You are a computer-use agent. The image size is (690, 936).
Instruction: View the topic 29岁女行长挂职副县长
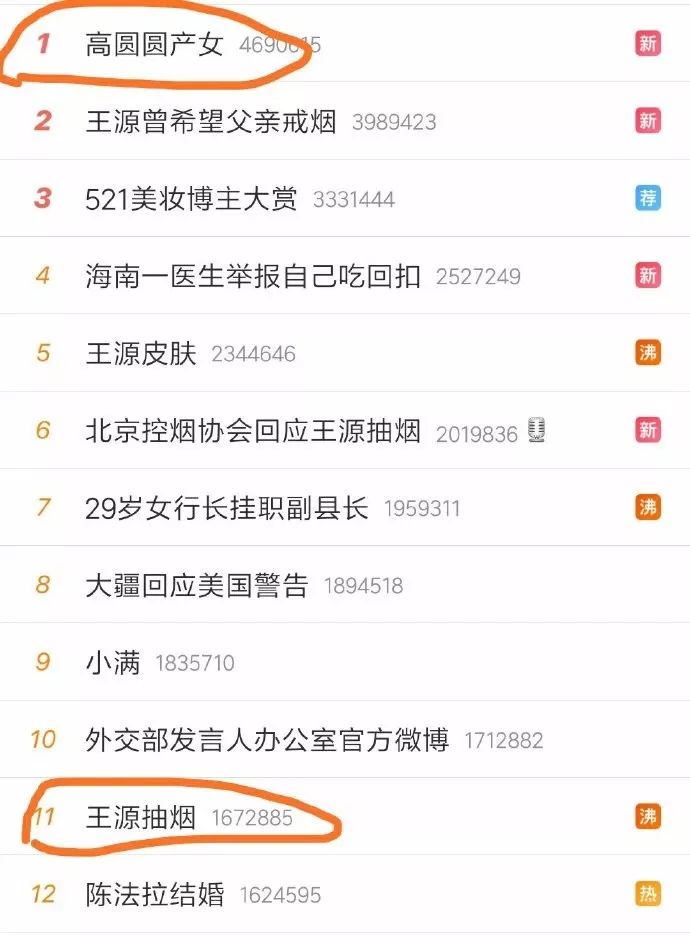227,508
